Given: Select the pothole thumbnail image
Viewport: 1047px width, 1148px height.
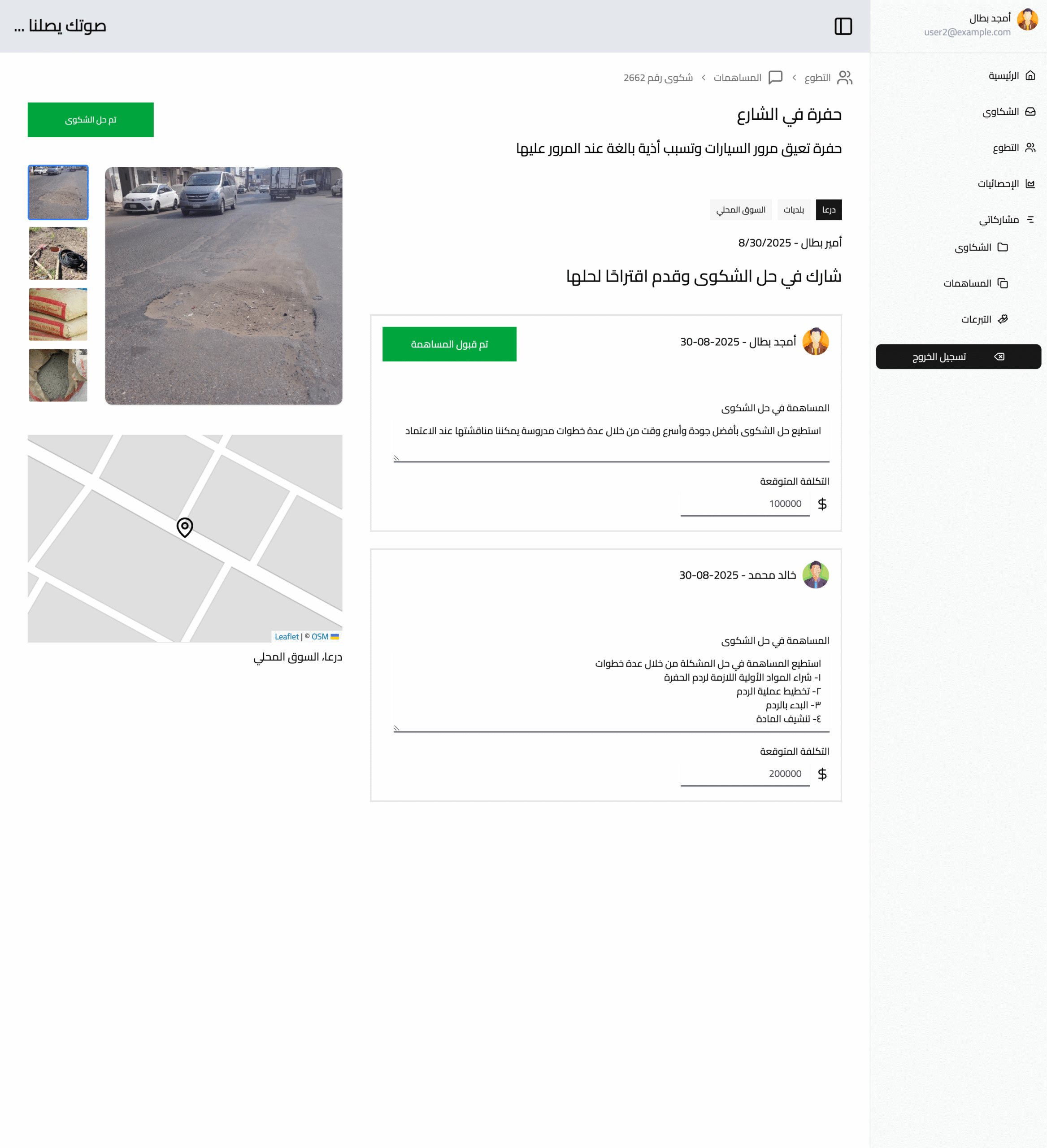Looking at the screenshot, I should 58,192.
